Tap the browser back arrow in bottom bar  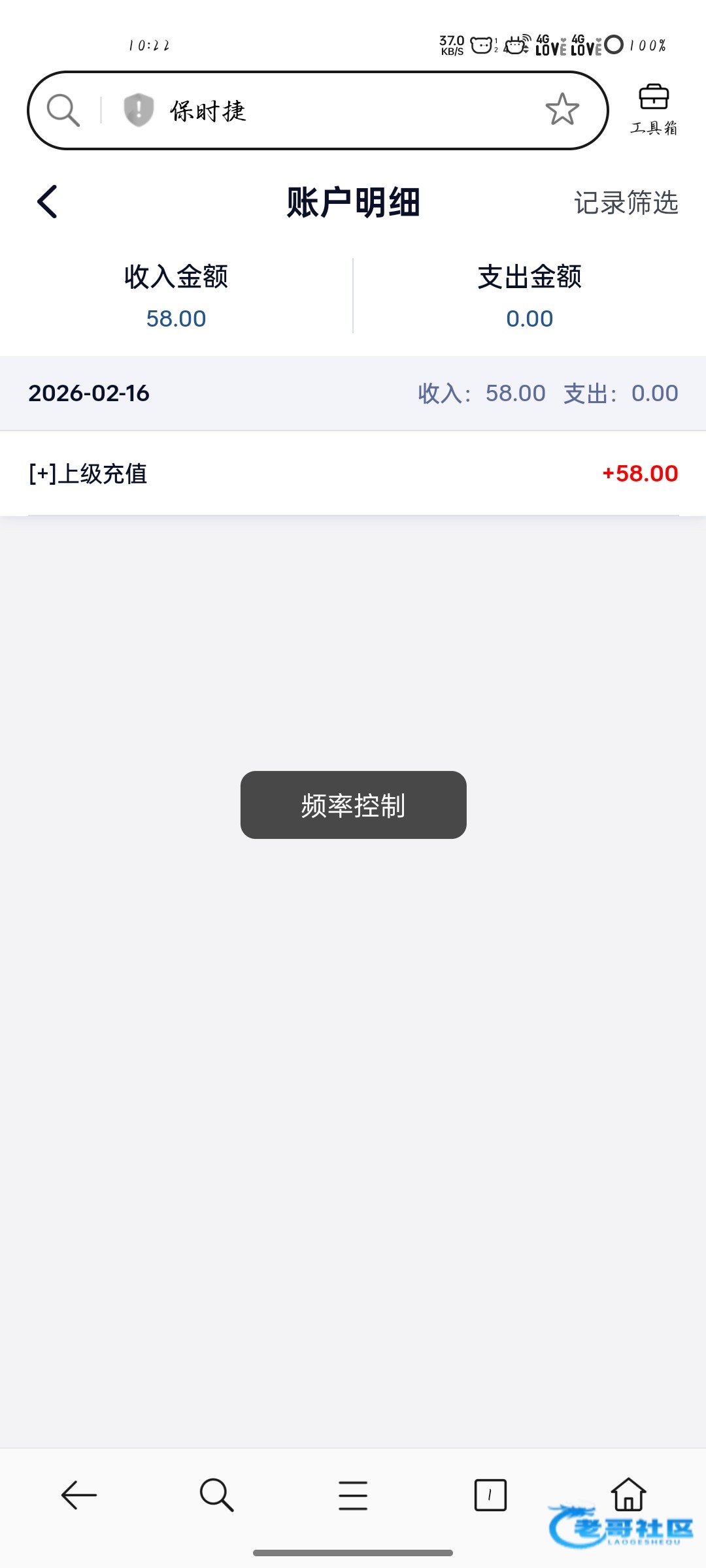(79, 1495)
